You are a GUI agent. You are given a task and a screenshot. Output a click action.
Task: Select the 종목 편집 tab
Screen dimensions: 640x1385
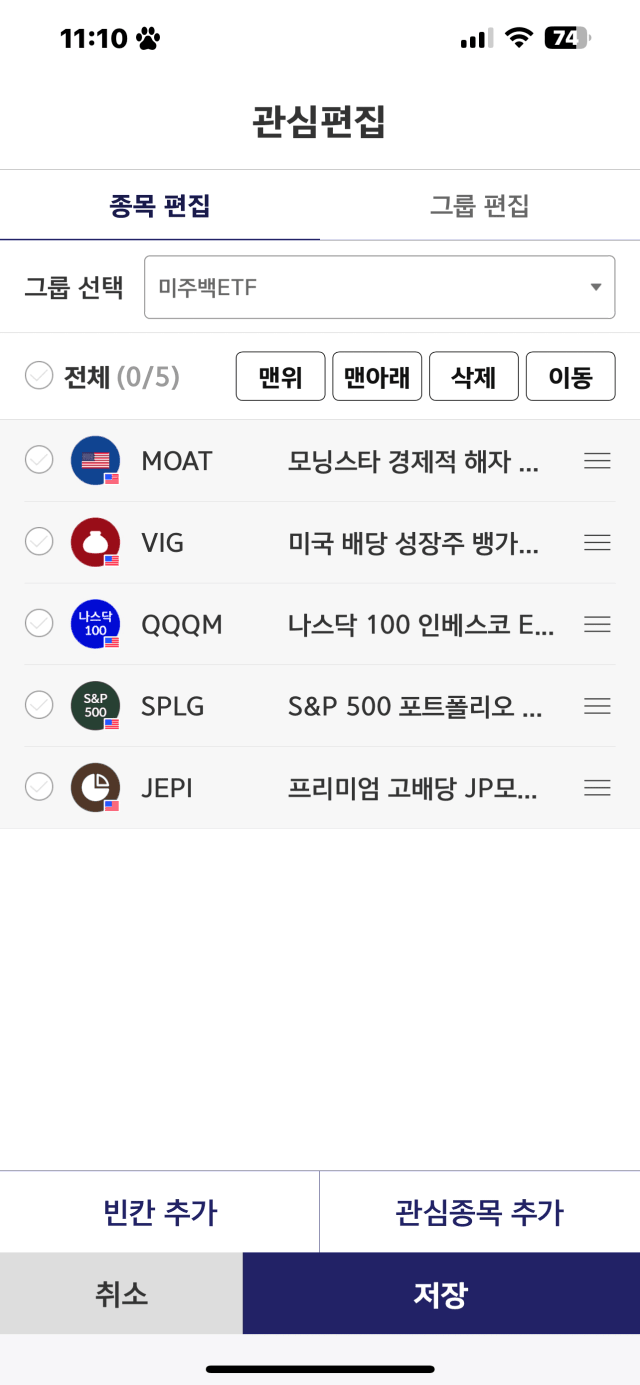click(x=160, y=206)
